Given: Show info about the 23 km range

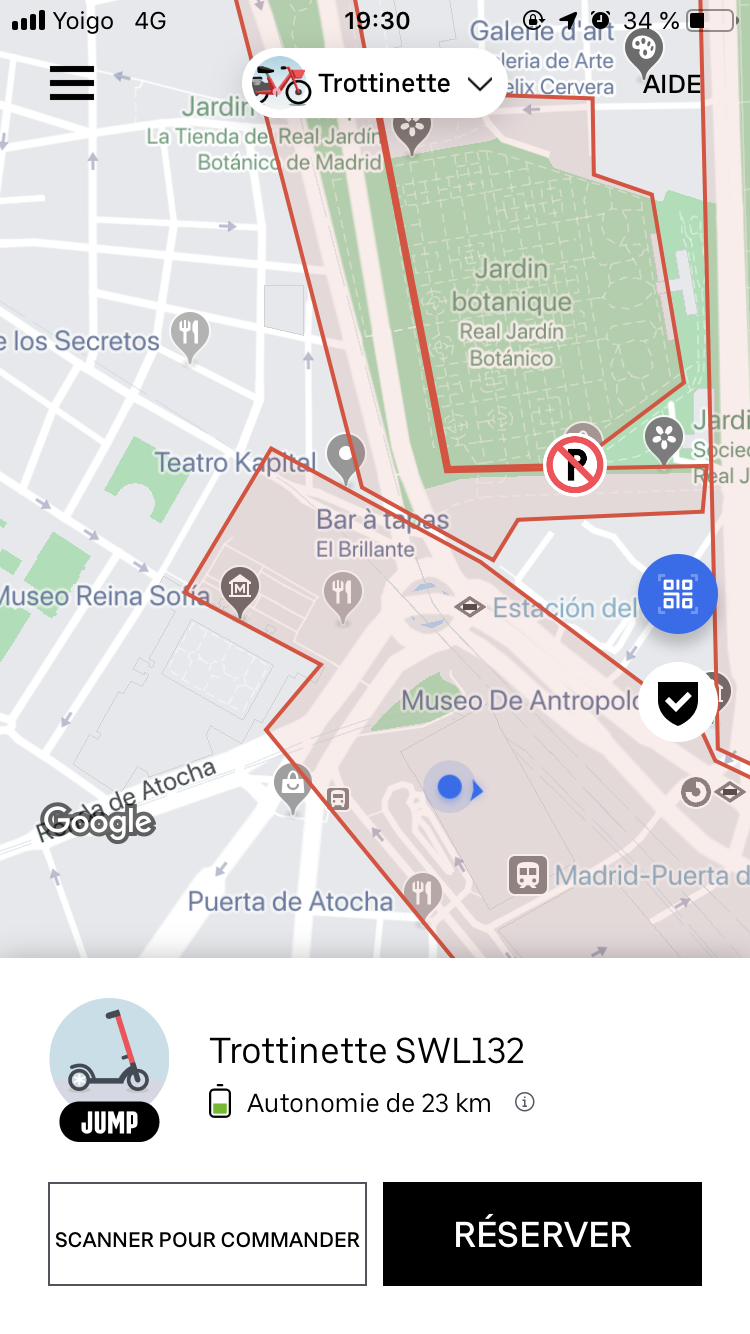Looking at the screenshot, I should coord(524,1102).
